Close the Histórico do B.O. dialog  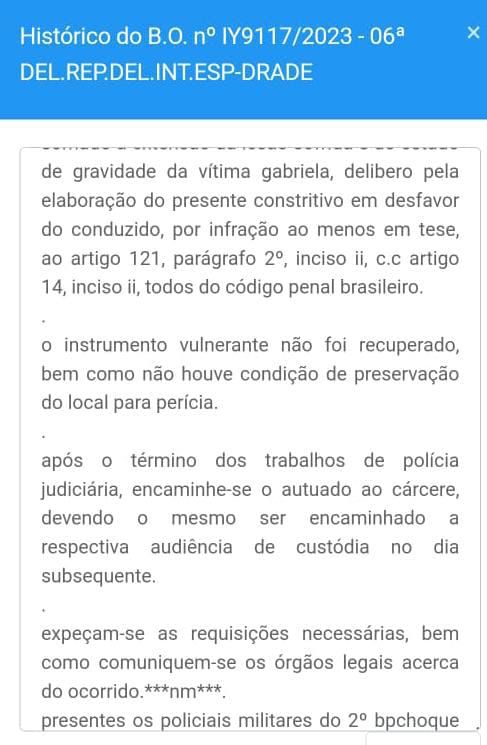(x=473, y=33)
